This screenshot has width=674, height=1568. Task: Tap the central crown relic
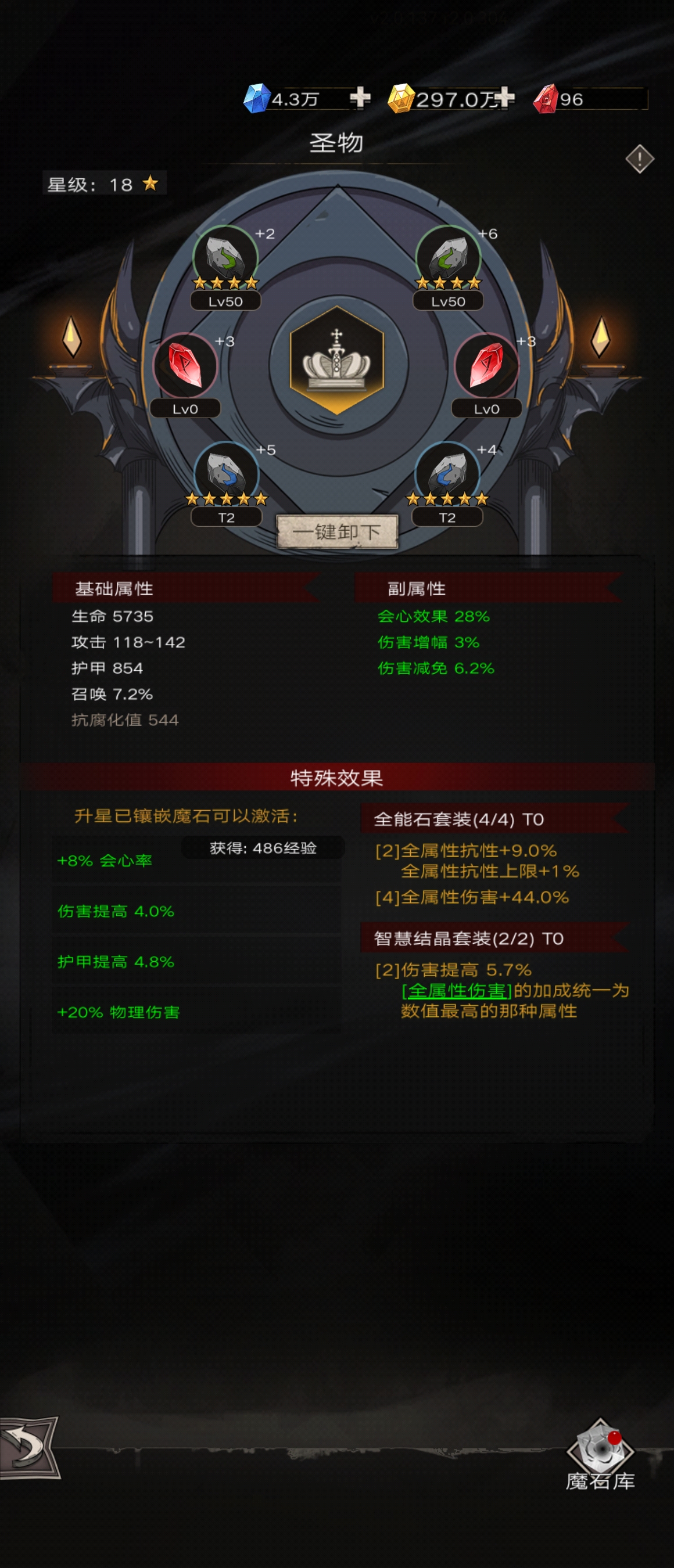click(336, 361)
